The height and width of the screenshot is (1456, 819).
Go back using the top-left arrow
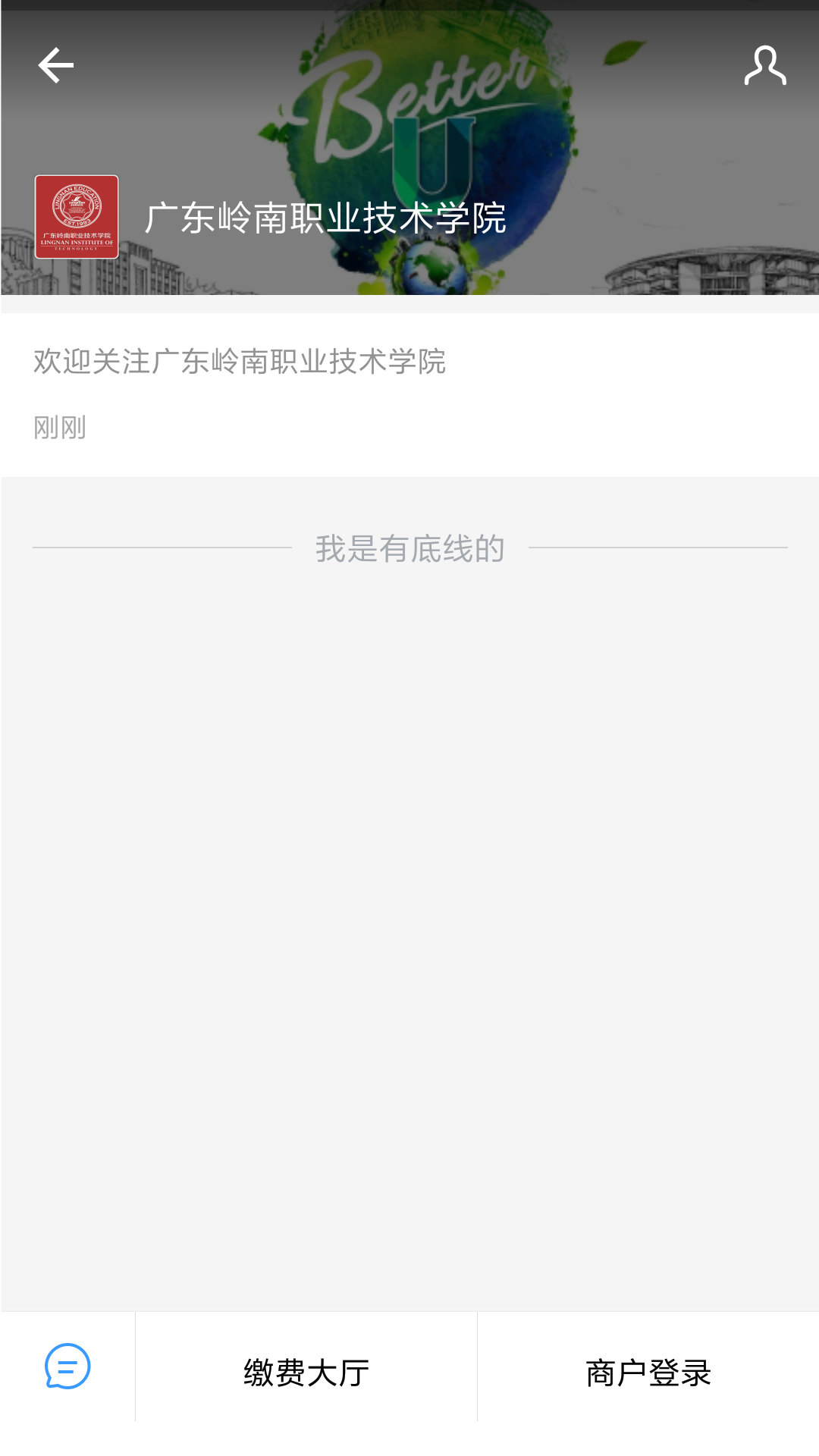56,65
